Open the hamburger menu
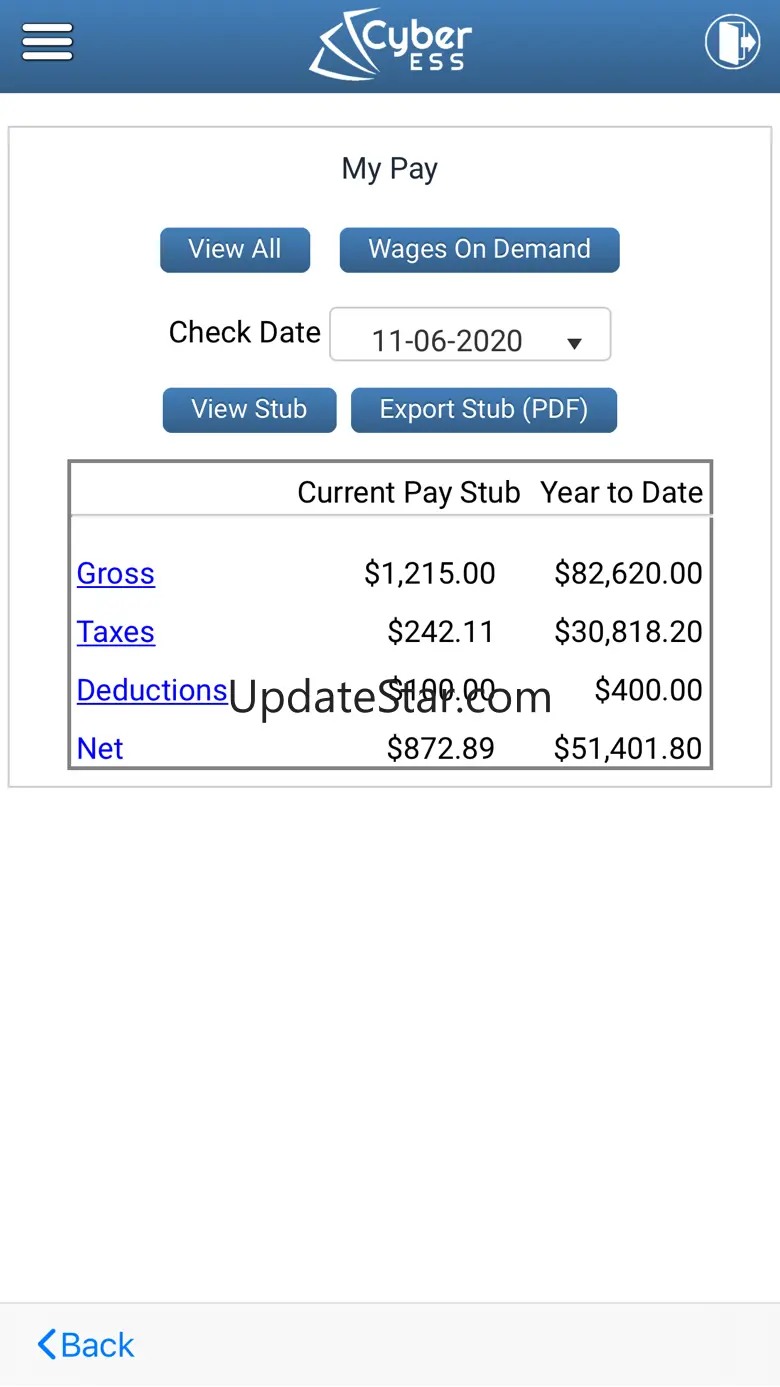Viewport: 780px width, 1387px height. pos(47,42)
